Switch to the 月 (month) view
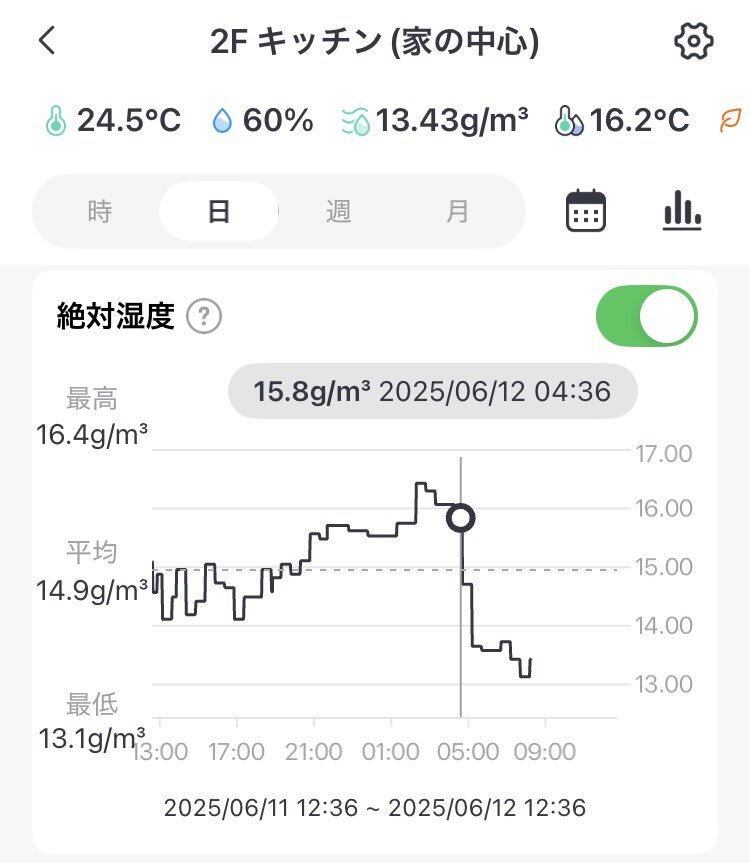The height and width of the screenshot is (863, 750). (x=457, y=212)
